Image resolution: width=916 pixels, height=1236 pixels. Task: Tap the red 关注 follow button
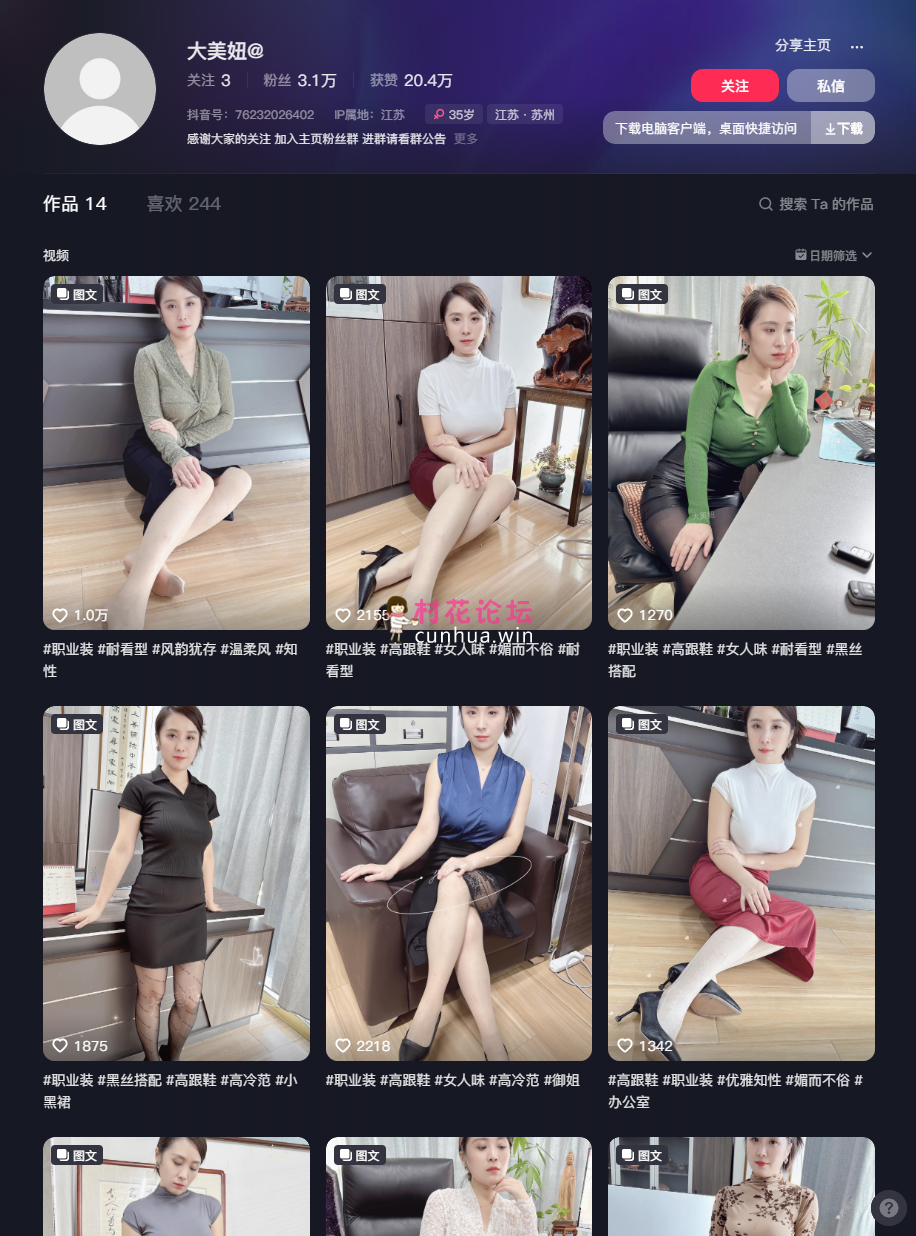(734, 86)
